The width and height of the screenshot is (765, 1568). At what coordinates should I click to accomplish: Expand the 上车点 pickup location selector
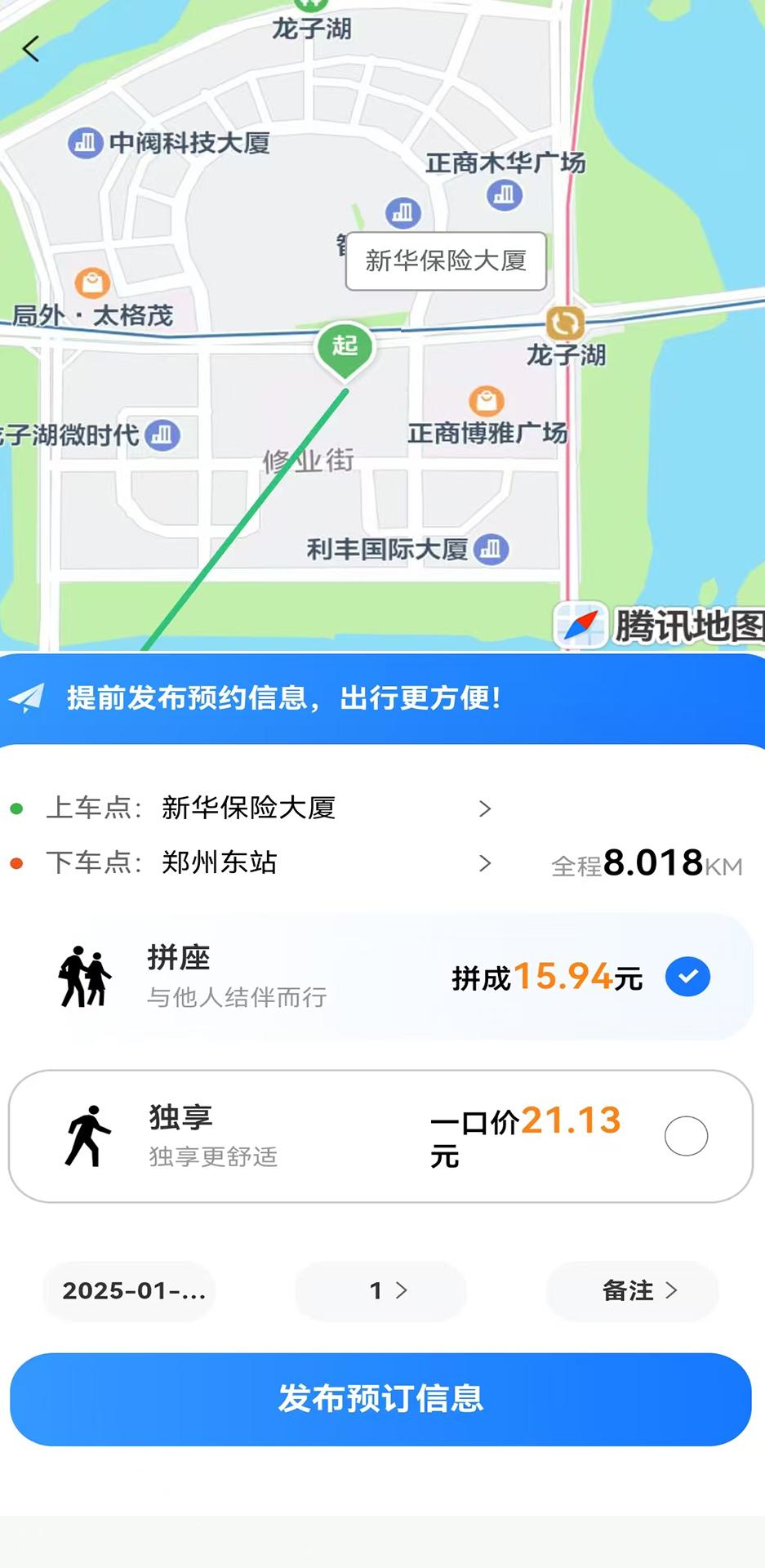(486, 808)
